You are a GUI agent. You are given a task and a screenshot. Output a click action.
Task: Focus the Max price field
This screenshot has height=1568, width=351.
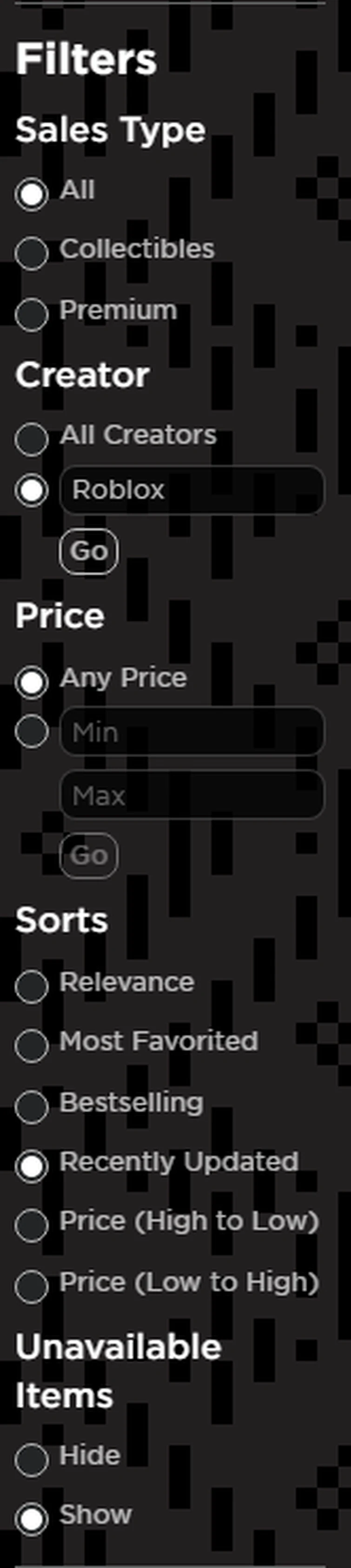192,795
